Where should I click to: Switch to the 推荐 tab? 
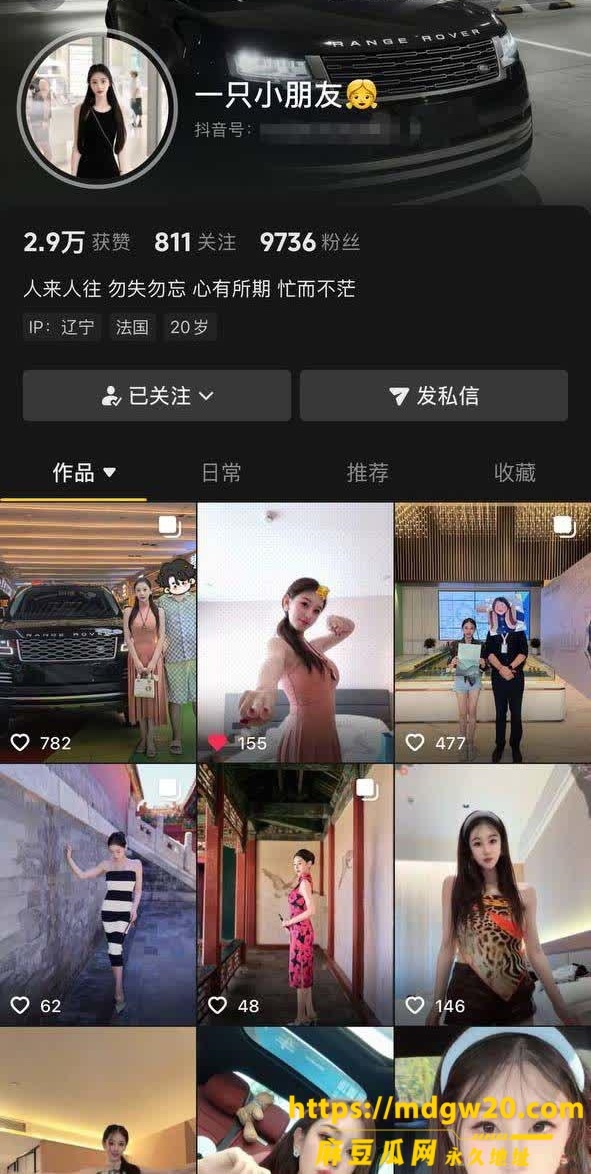(x=368, y=472)
